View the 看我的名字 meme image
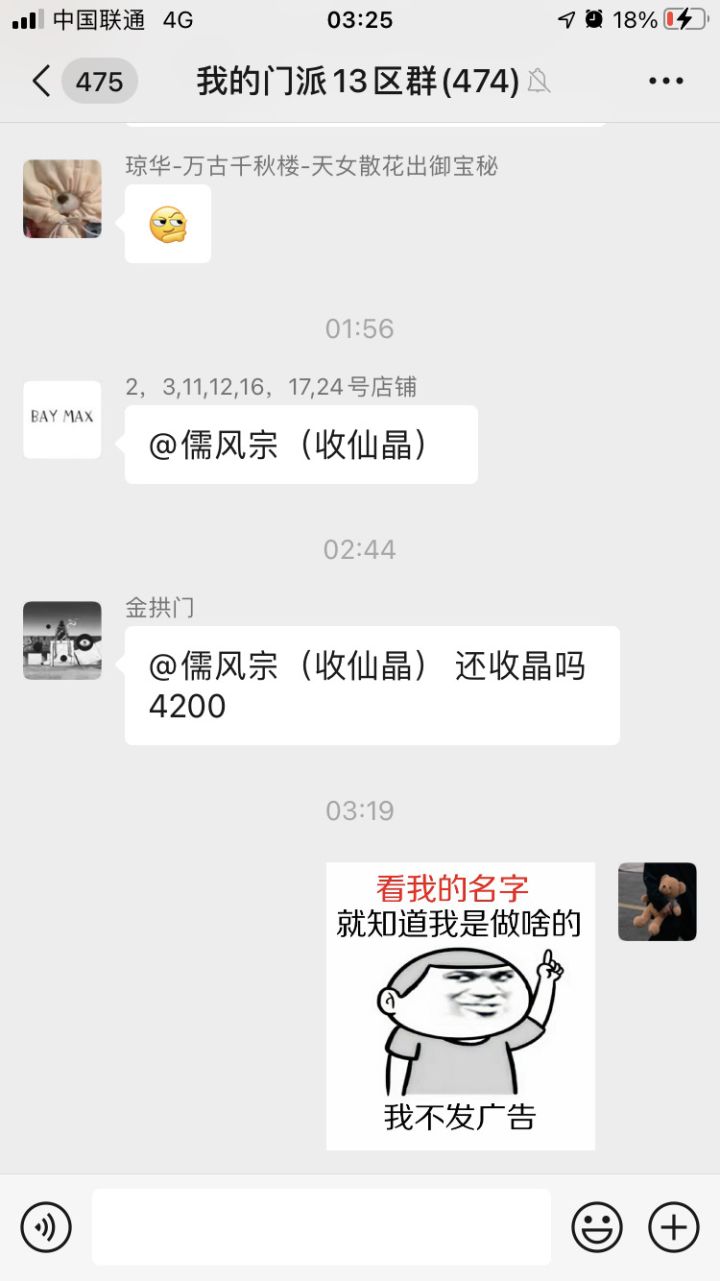720x1281 pixels. [461, 1006]
